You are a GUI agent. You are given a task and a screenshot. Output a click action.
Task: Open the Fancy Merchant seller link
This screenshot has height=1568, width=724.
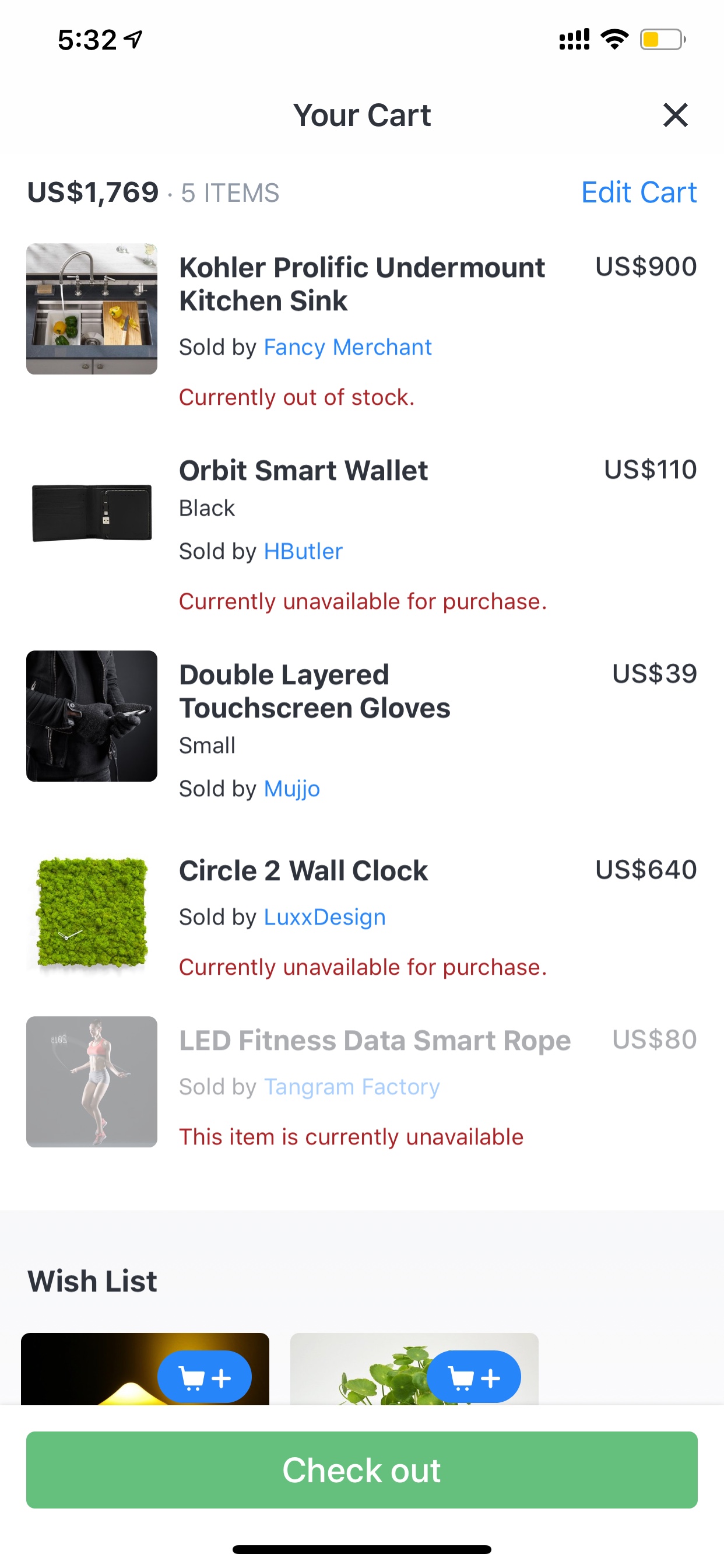(347, 347)
